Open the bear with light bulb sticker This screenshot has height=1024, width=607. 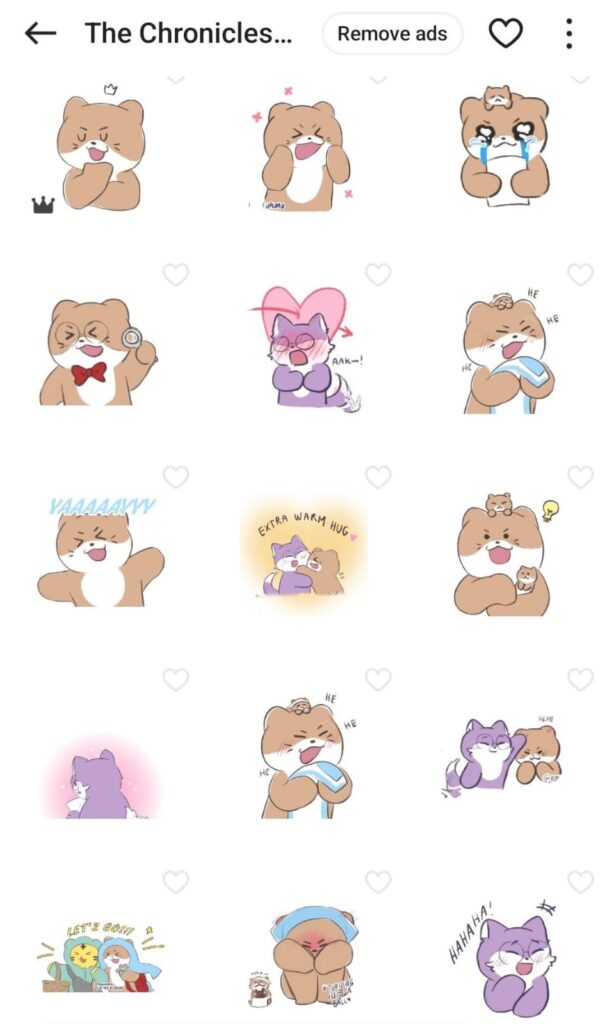pos(505,552)
